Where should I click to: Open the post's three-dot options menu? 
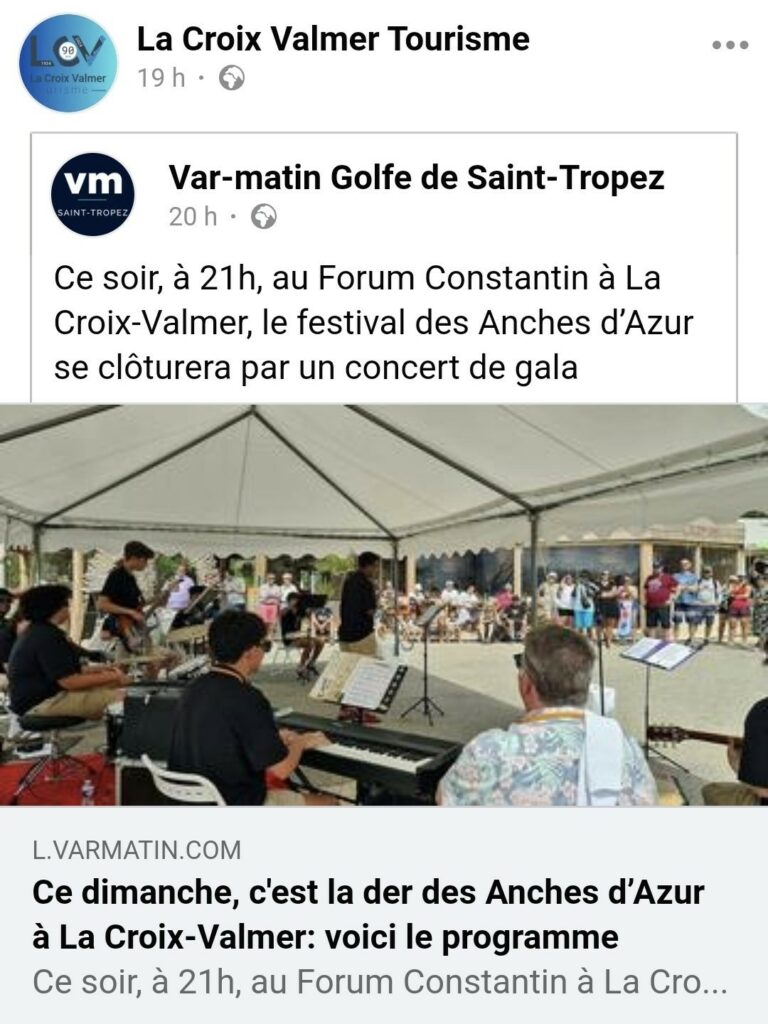[729, 45]
